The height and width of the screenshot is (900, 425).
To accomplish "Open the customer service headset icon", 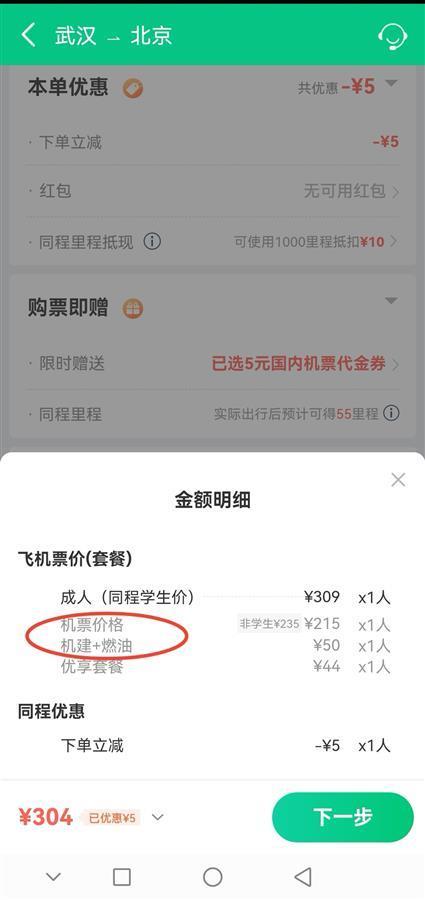I will tap(392, 36).
